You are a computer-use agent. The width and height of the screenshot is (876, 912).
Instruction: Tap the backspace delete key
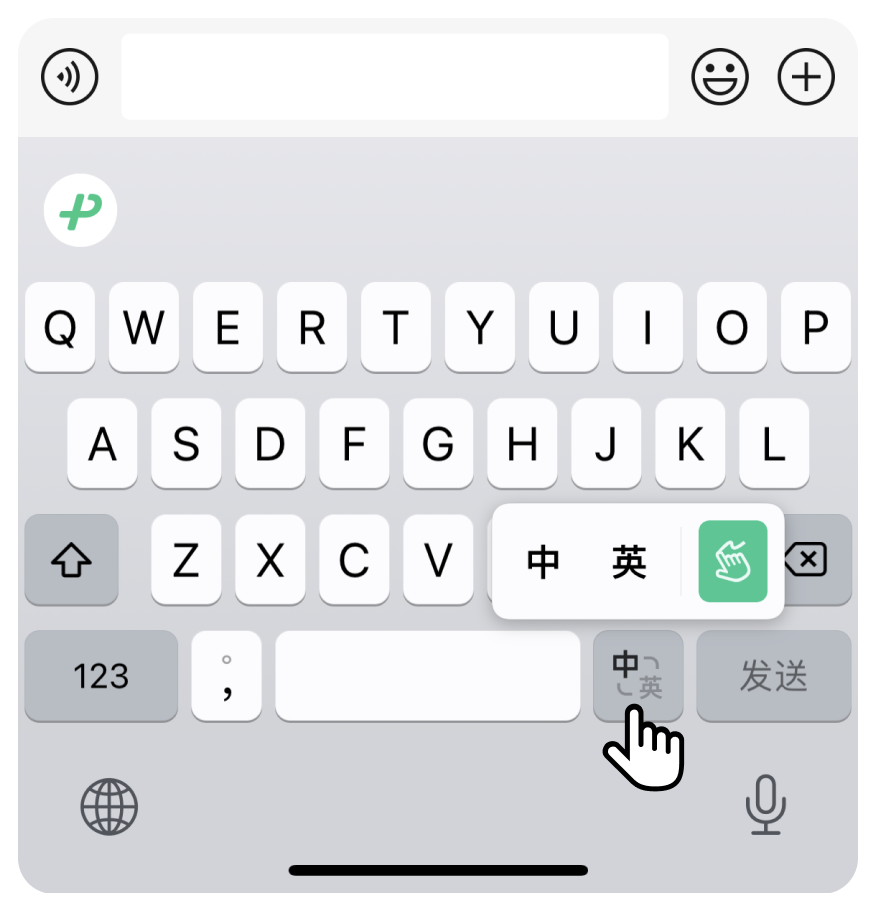(x=806, y=561)
